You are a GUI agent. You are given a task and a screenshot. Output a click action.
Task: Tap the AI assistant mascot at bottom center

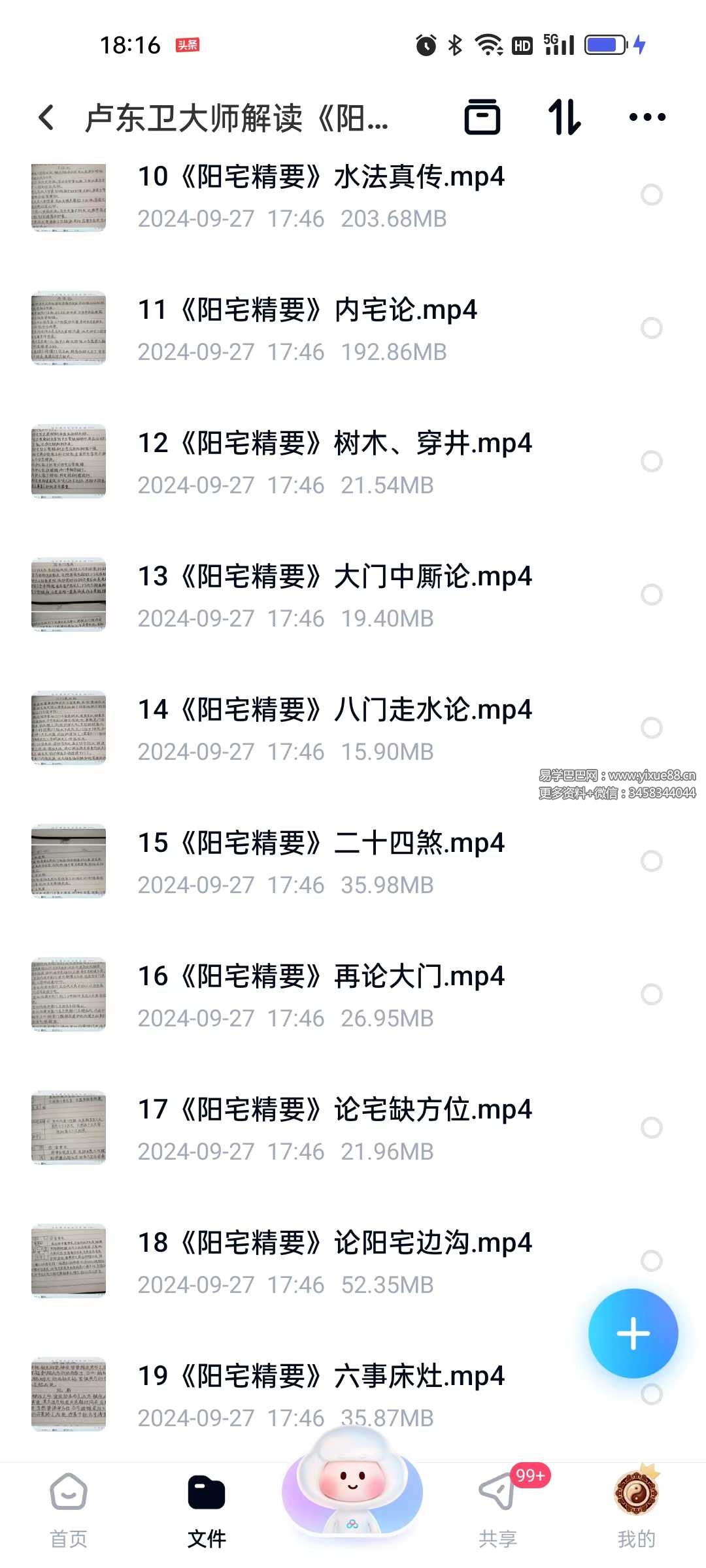pyautogui.click(x=353, y=1496)
